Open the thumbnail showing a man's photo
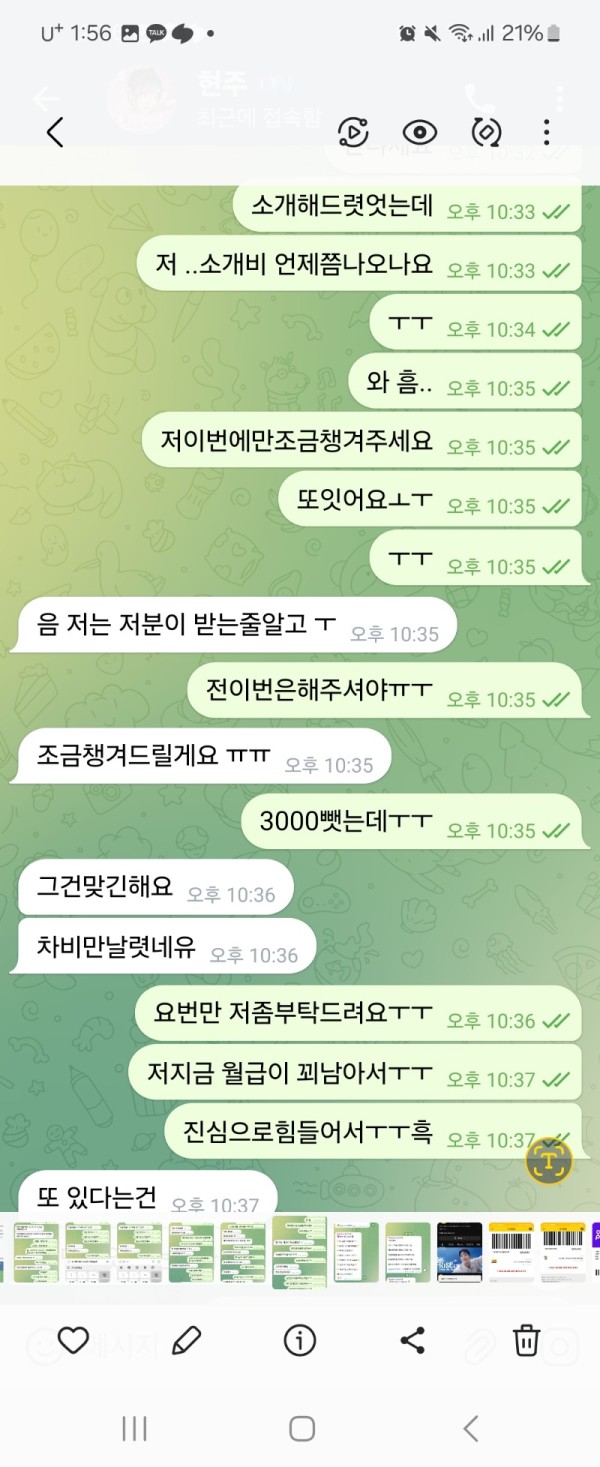This screenshot has height=1467, width=600. click(459, 1252)
